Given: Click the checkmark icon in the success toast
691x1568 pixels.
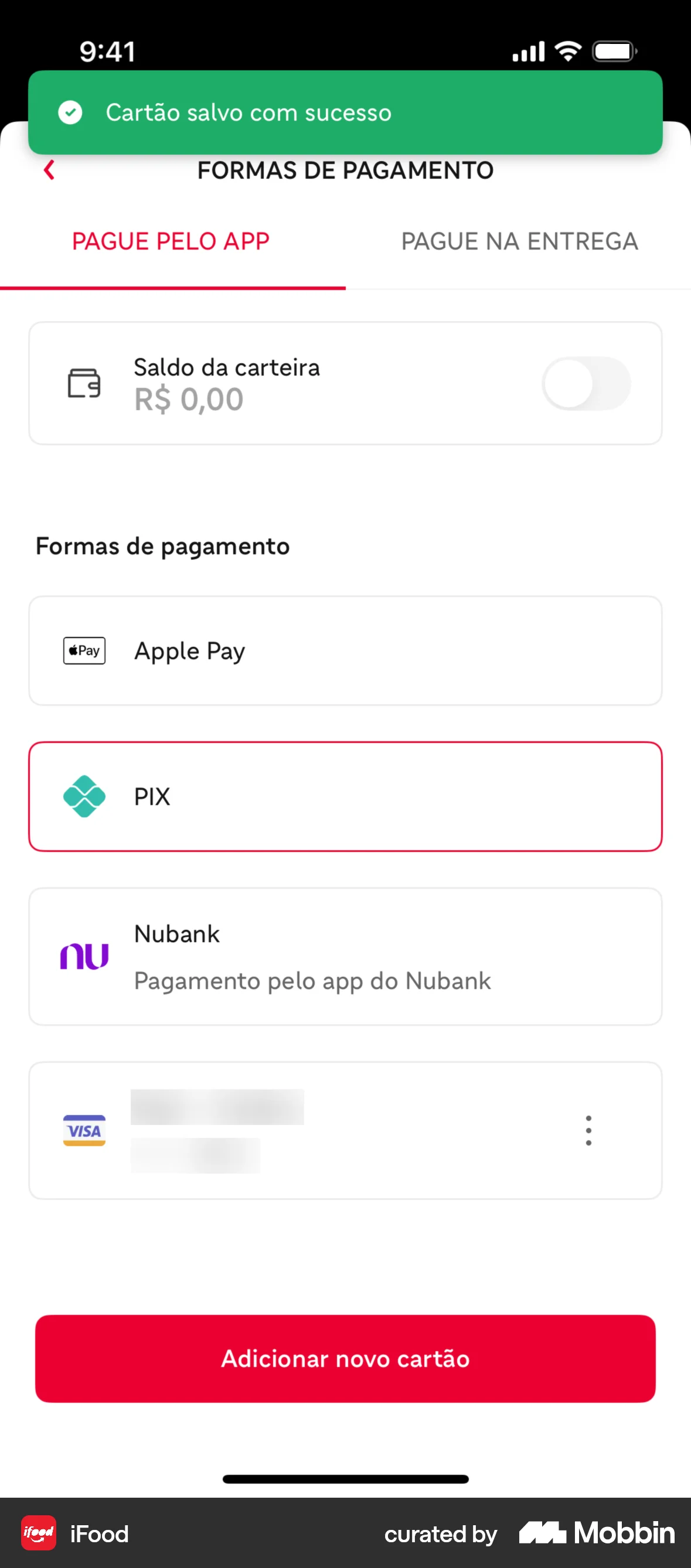Looking at the screenshot, I should click(72, 113).
